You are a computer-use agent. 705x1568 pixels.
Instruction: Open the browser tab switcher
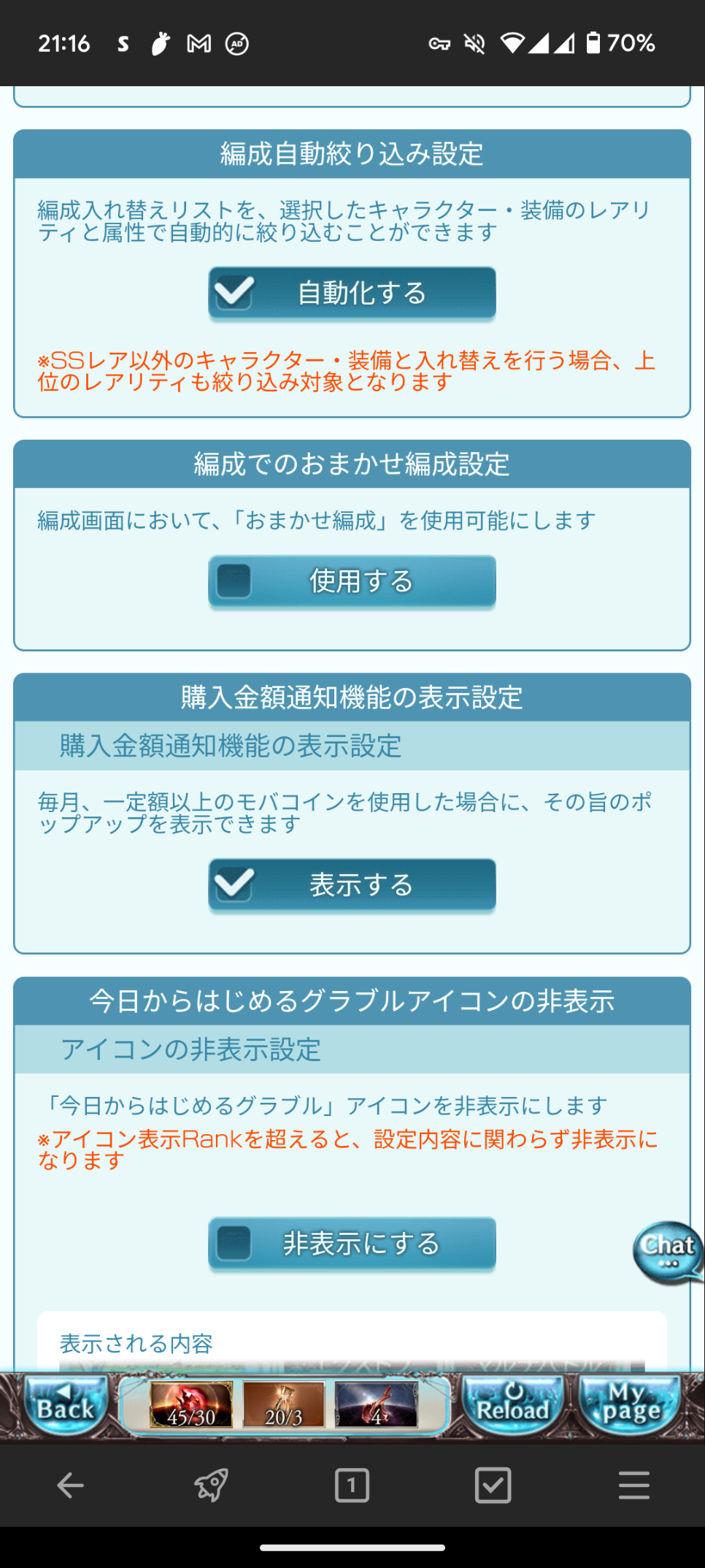(352, 1485)
